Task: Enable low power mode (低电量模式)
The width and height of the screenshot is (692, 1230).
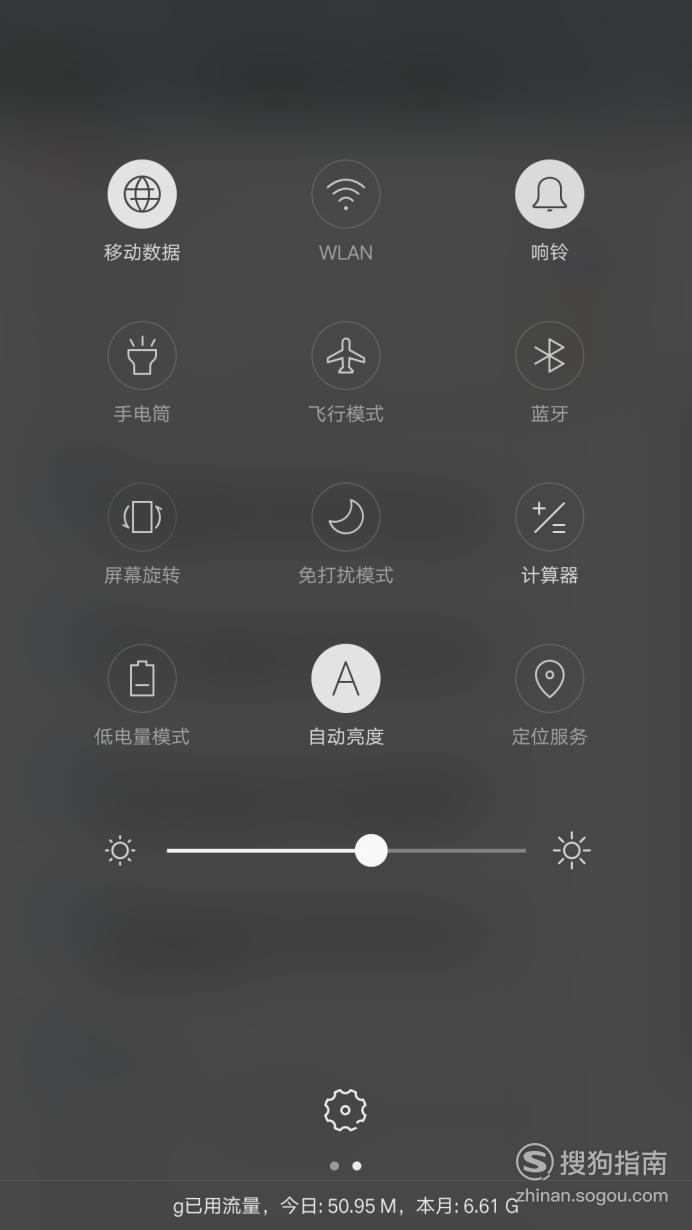Action: point(142,679)
